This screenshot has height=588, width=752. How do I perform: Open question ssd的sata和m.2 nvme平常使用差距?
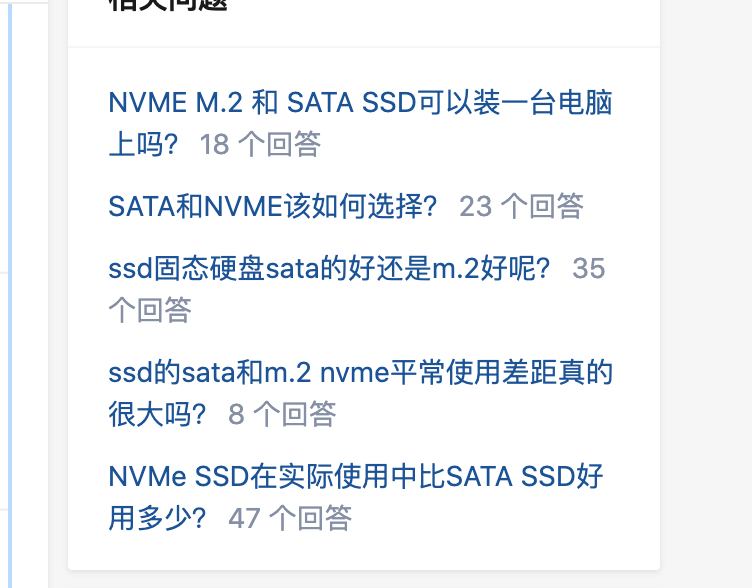[x=360, y=373]
